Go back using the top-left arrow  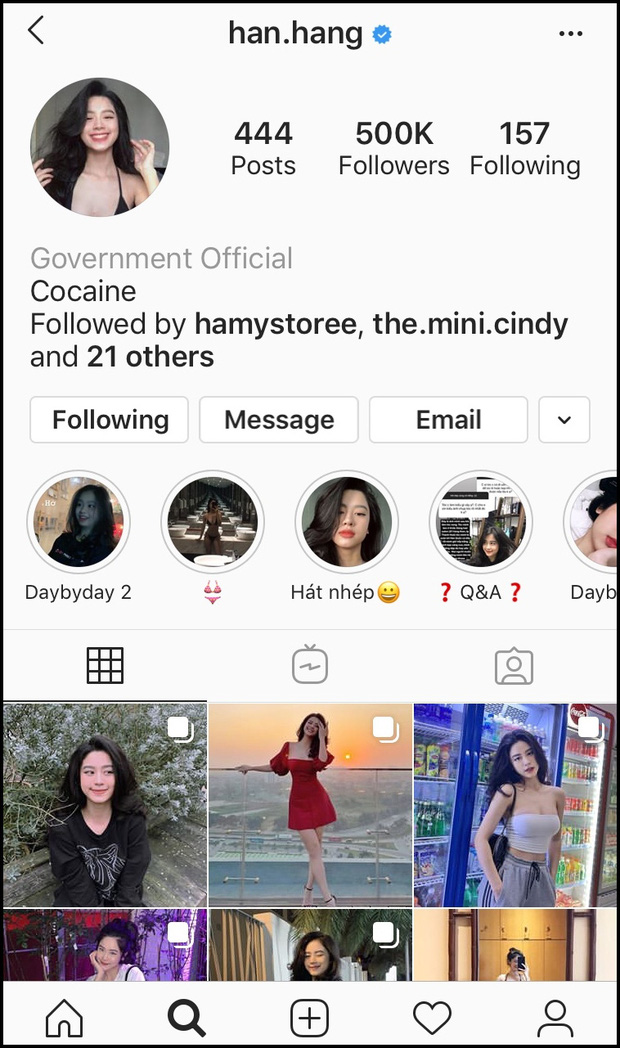[x=36, y=31]
